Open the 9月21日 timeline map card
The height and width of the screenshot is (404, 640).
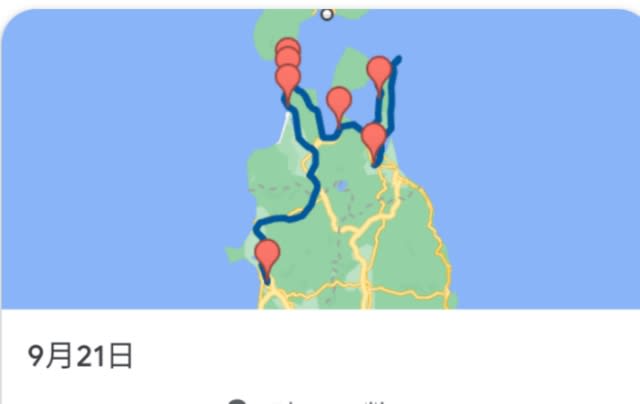82,355
